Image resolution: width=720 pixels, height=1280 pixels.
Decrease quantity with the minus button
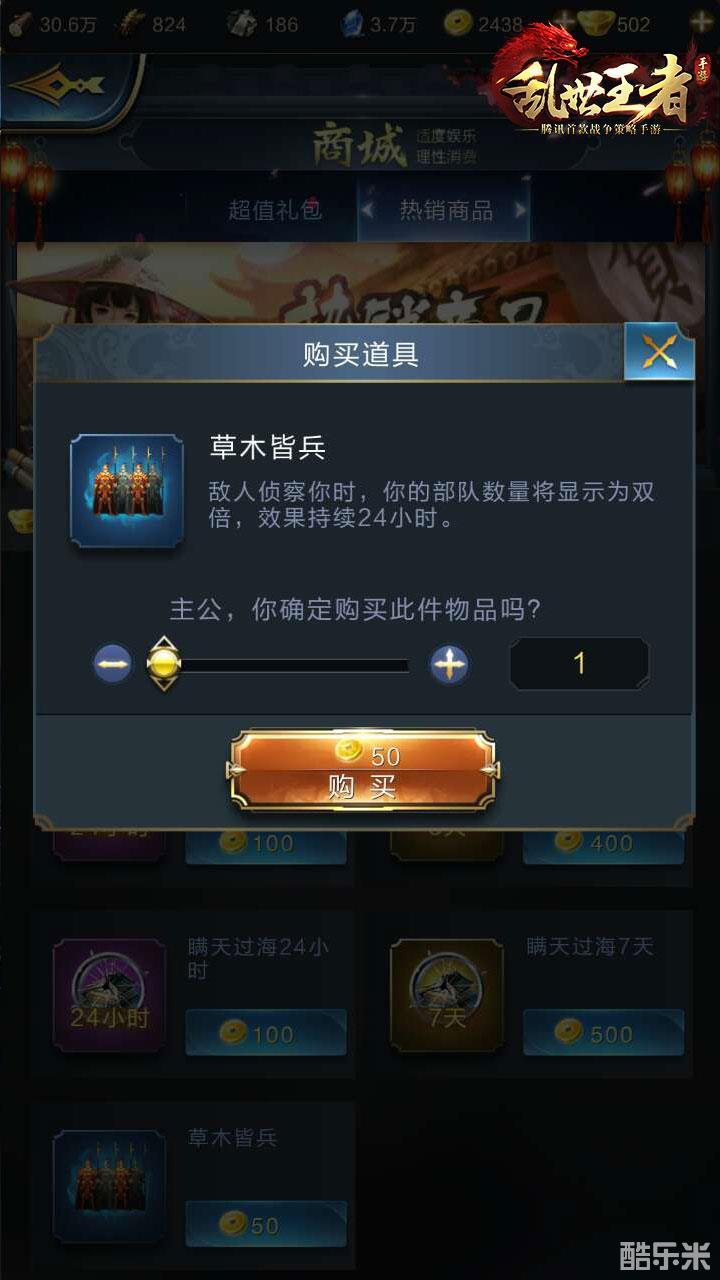click(x=113, y=664)
